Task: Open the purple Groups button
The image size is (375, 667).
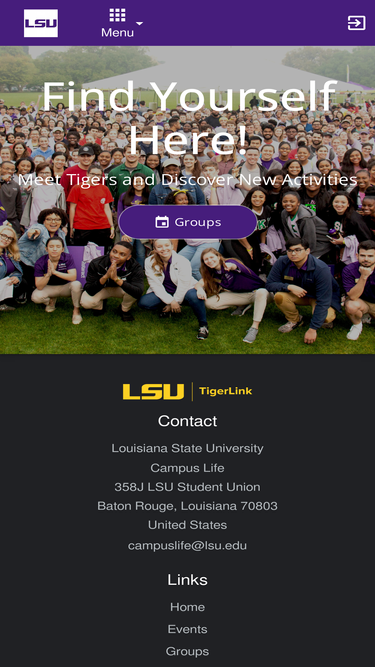Action: (188, 222)
